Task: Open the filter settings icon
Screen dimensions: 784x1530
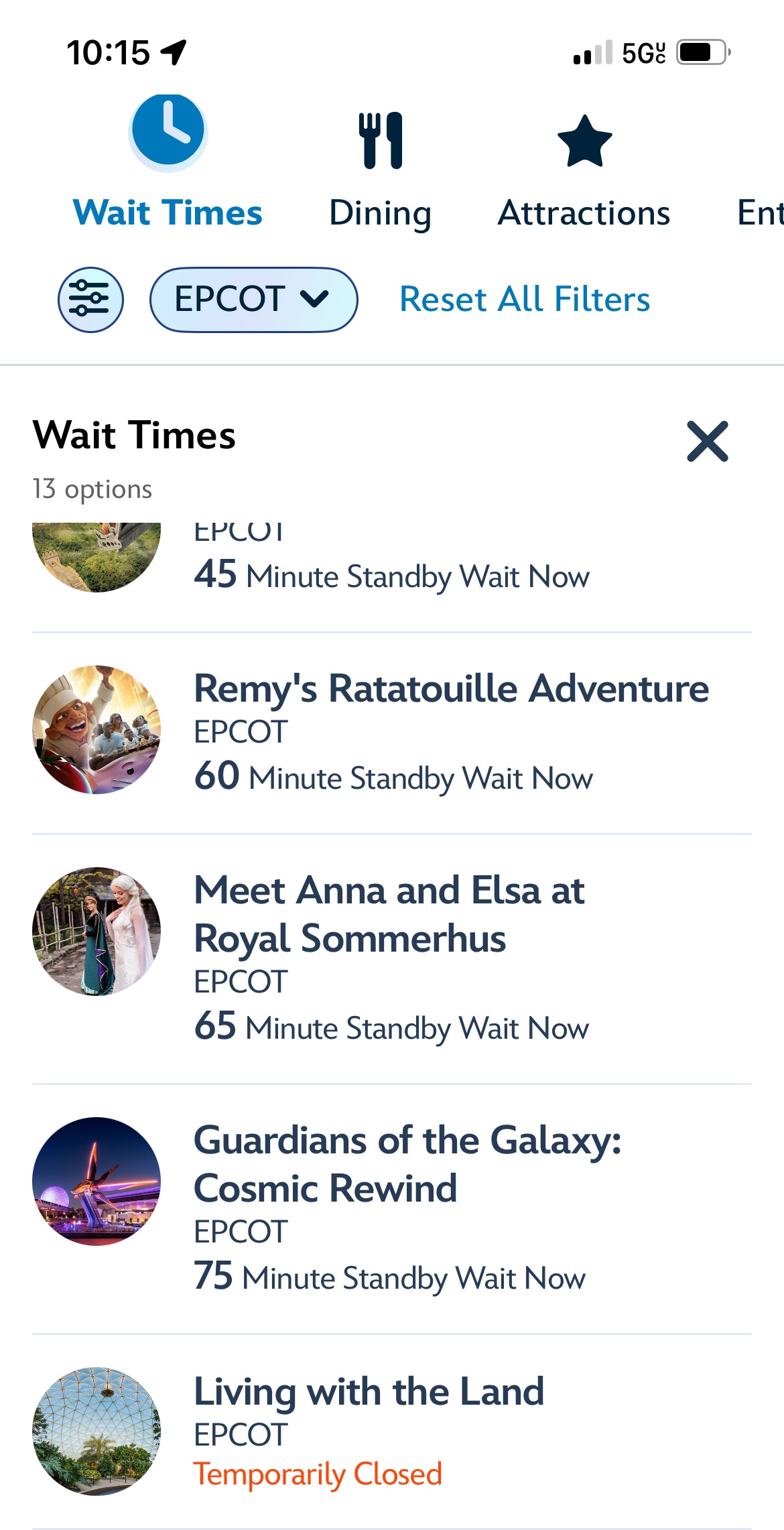Action: (x=90, y=300)
